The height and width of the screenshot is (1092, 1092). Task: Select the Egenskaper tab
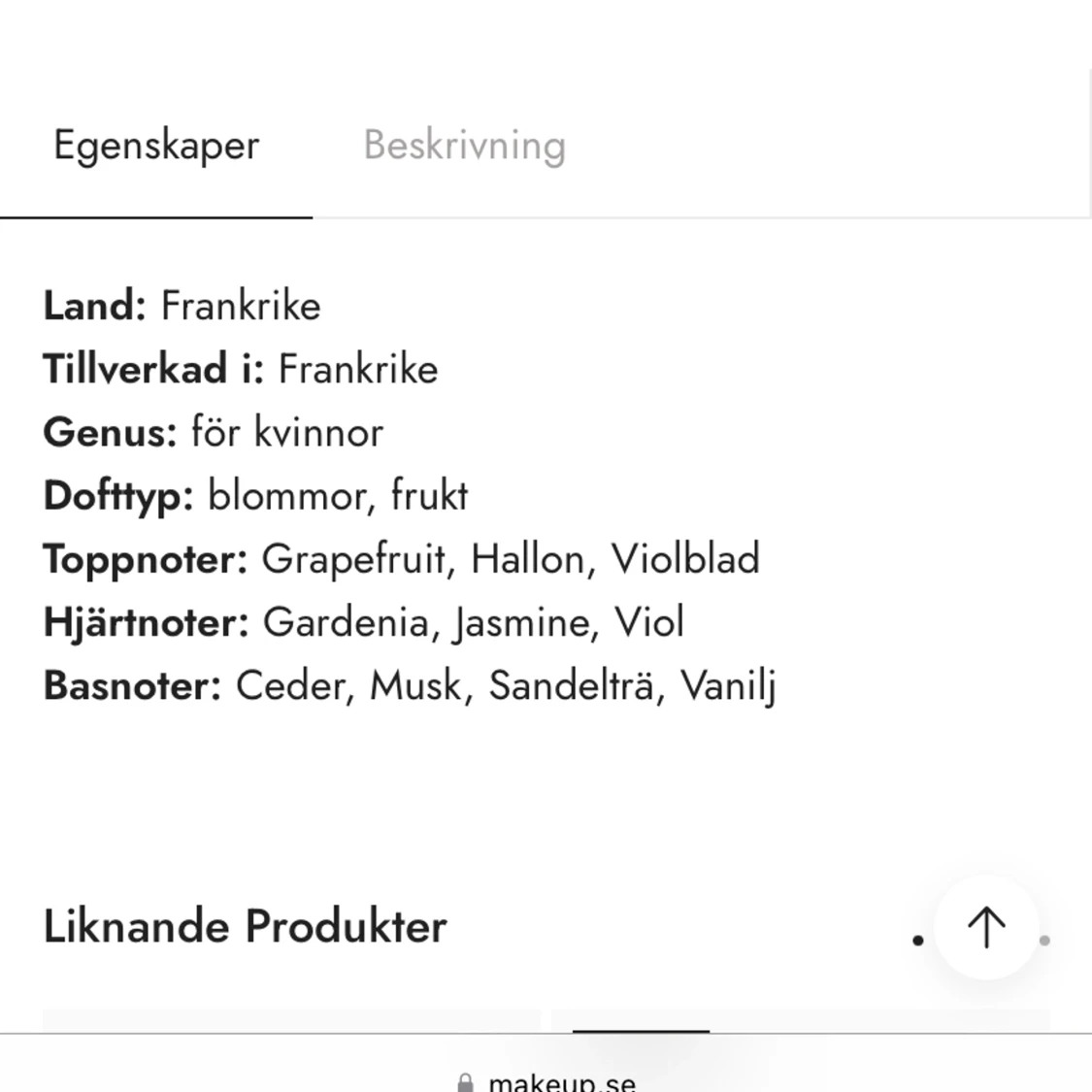coord(156,146)
